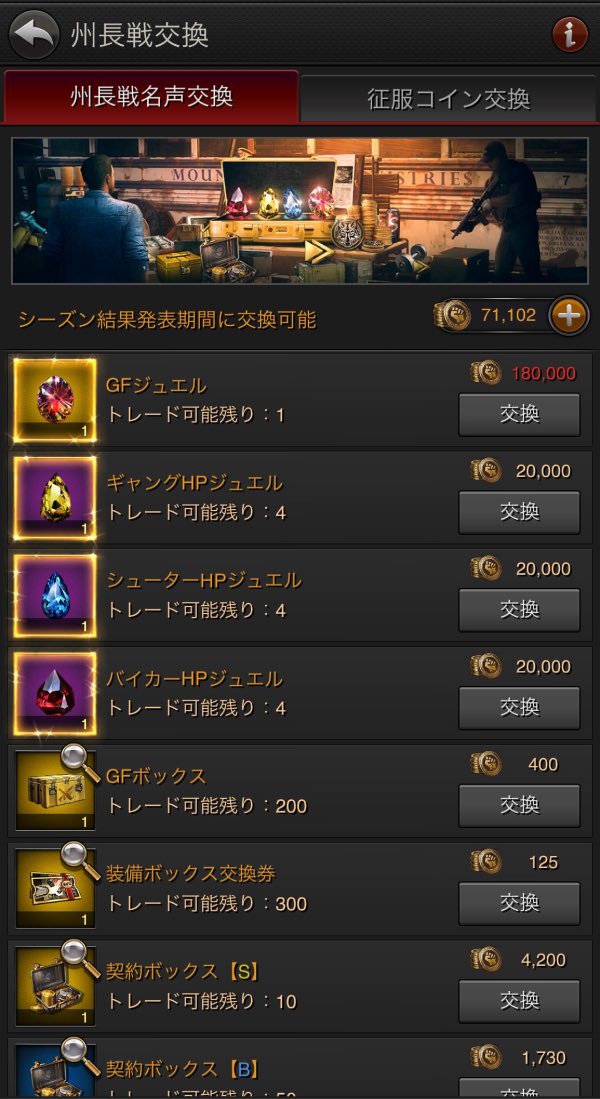Exchange for バイカーHPジュエル
This screenshot has height=1099, width=600.
(x=519, y=708)
